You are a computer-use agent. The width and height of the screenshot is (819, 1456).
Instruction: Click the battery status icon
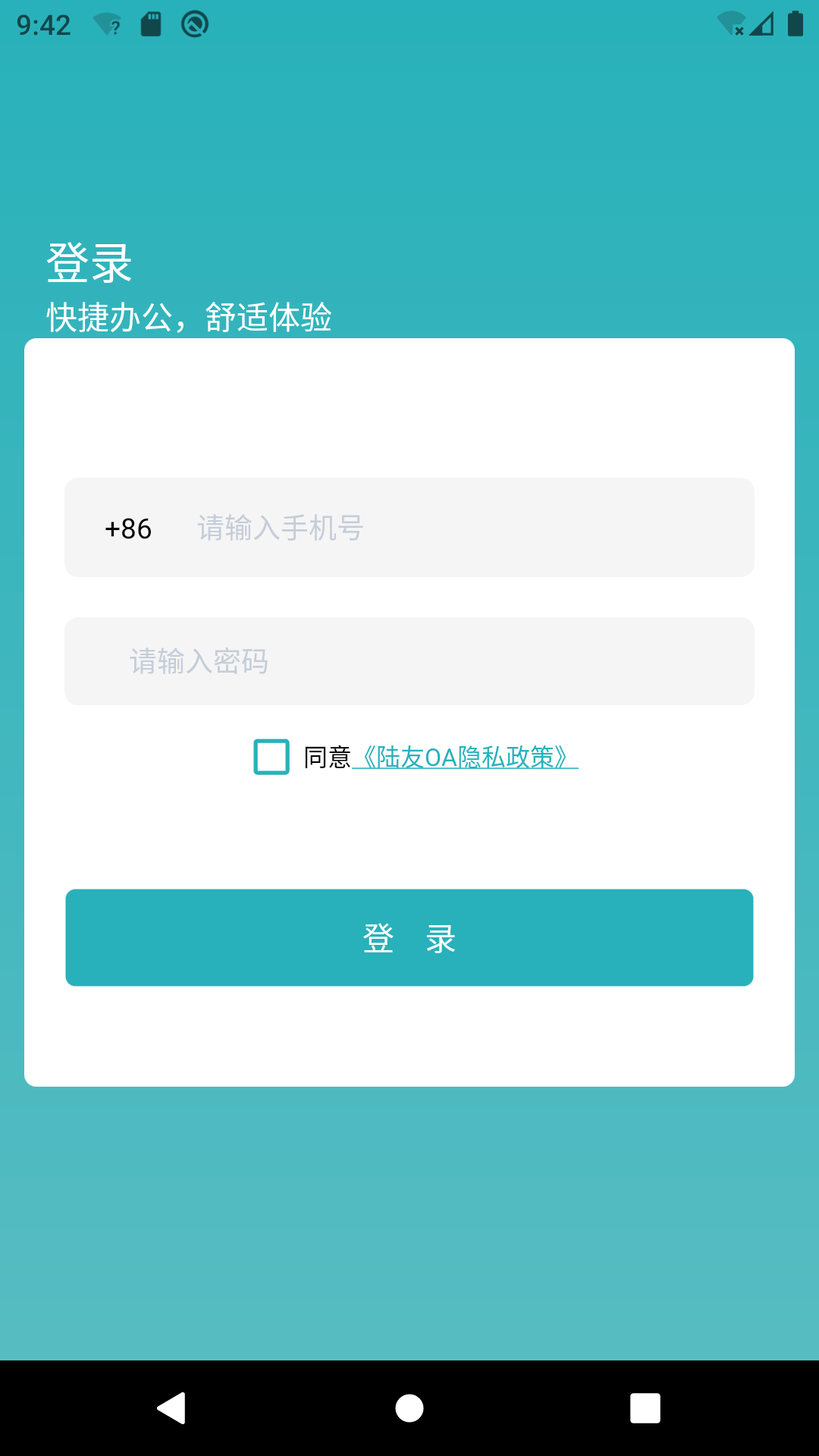point(794,24)
